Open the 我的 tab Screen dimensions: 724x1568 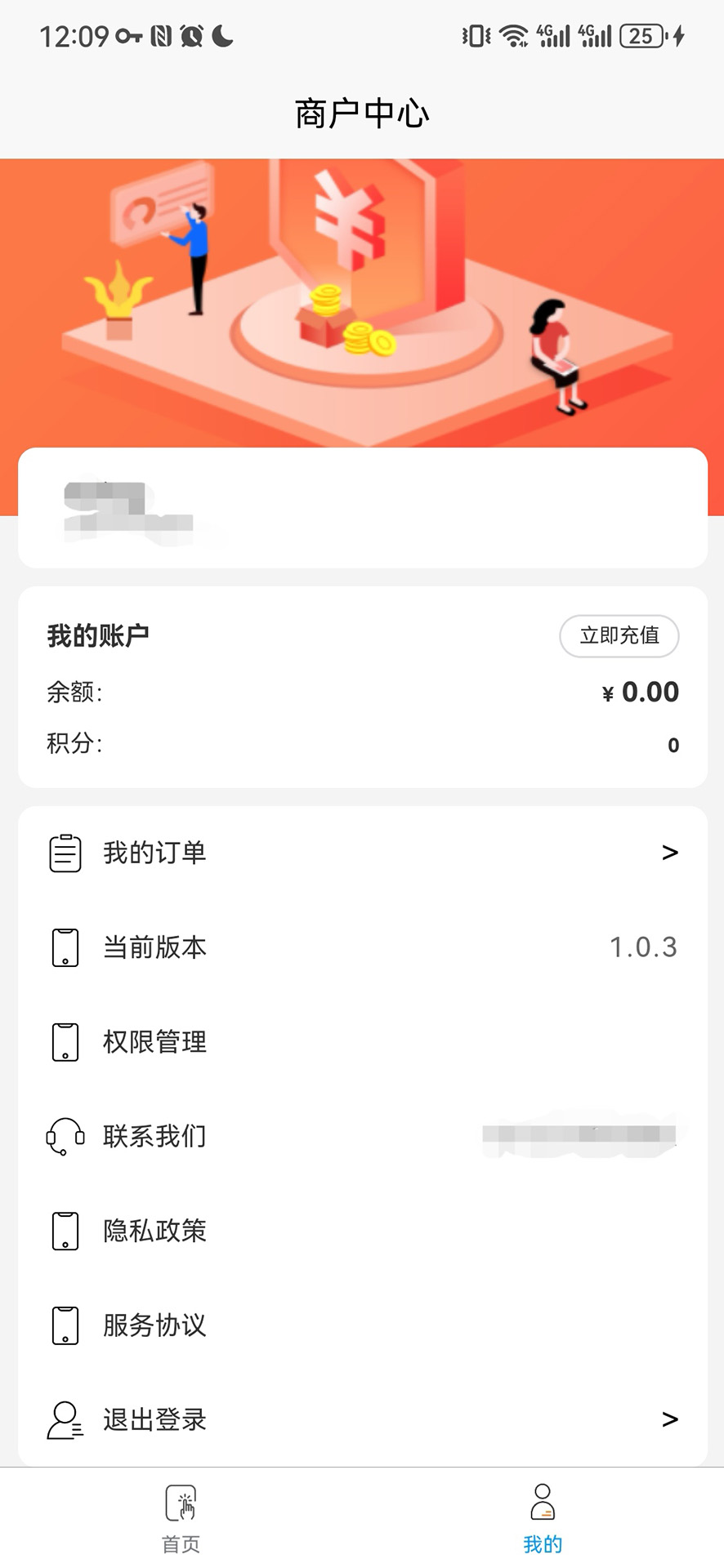543,1519
